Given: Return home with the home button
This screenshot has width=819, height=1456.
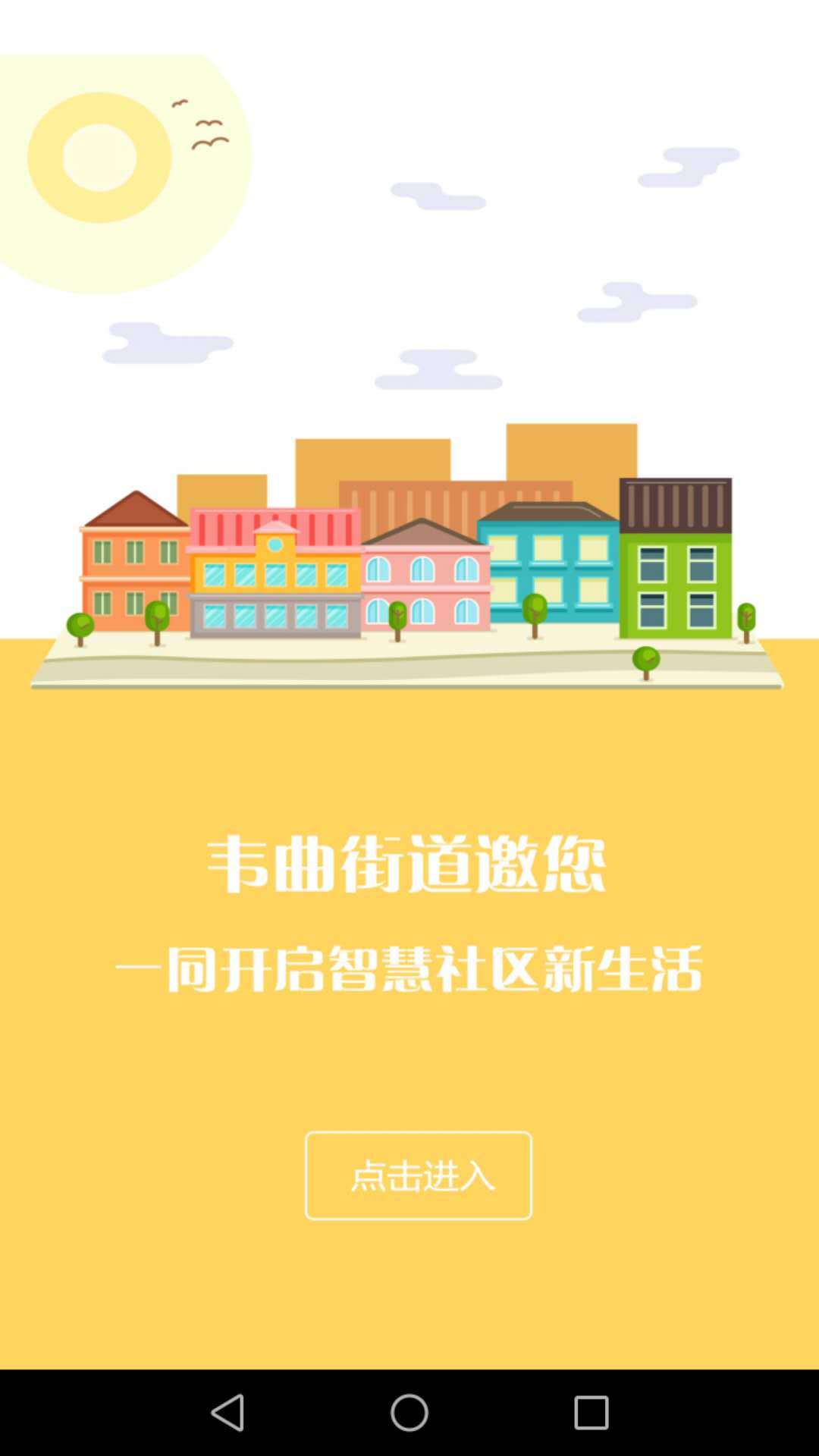Looking at the screenshot, I should pos(409,1412).
